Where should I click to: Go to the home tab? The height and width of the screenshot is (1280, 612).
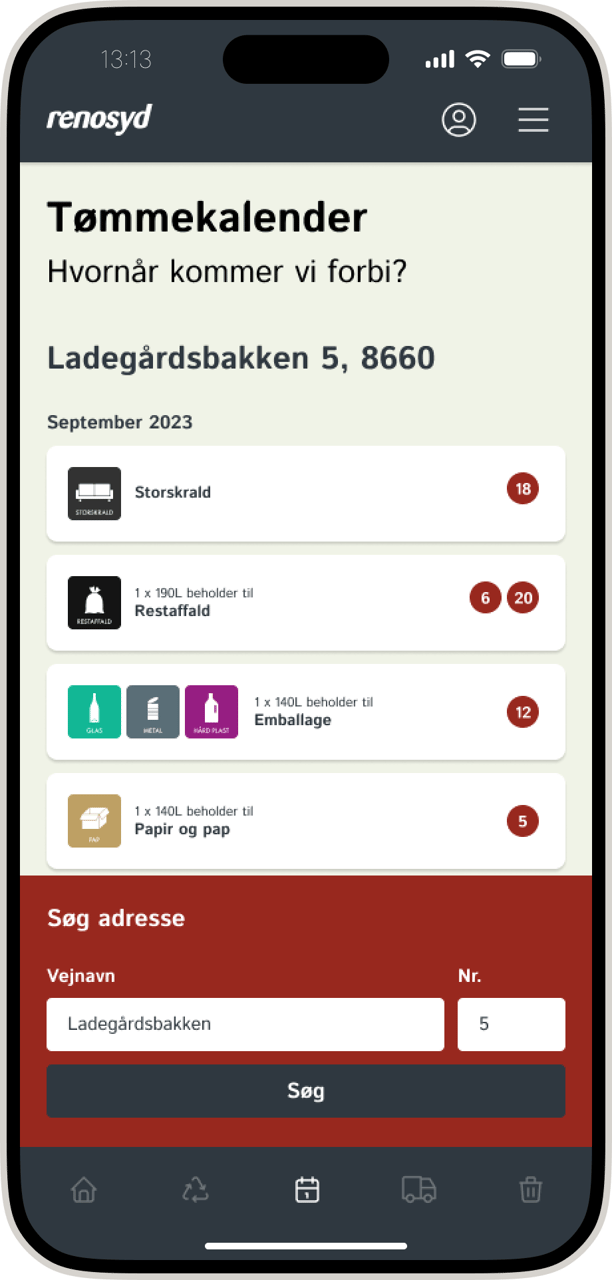pyautogui.click(x=84, y=1190)
